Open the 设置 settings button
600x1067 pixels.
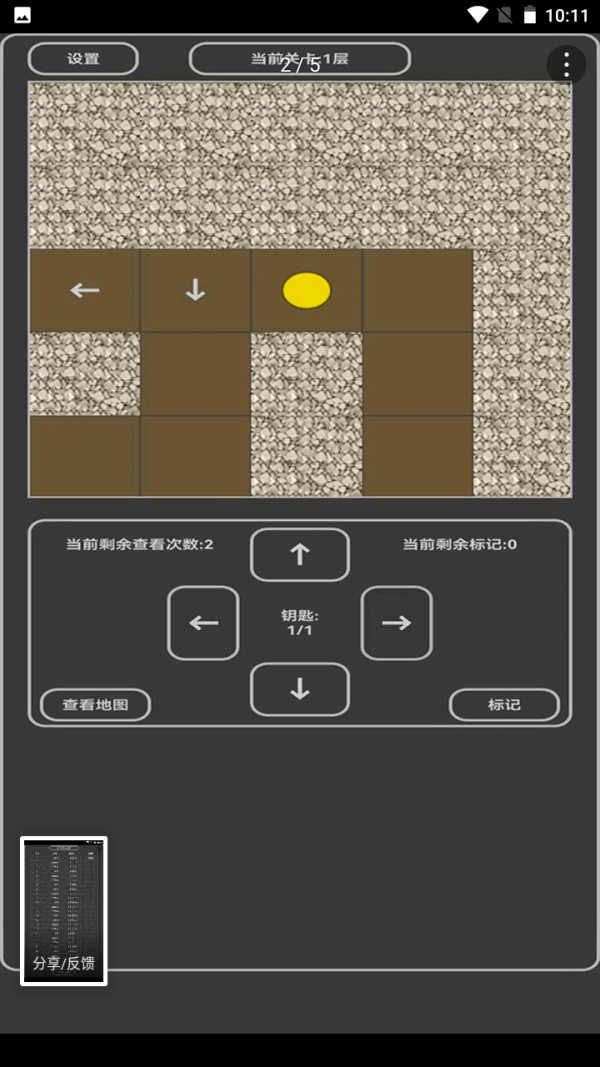83,59
